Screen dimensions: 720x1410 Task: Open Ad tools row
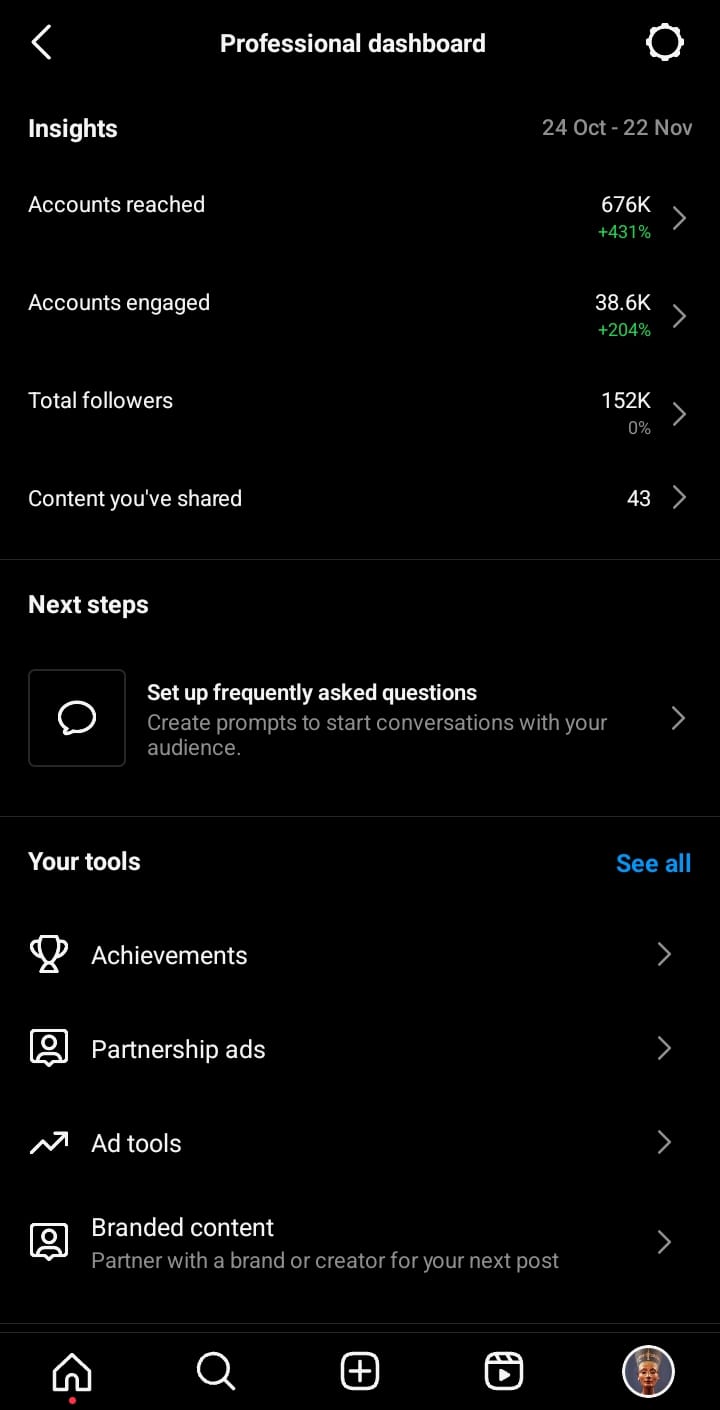point(360,1143)
